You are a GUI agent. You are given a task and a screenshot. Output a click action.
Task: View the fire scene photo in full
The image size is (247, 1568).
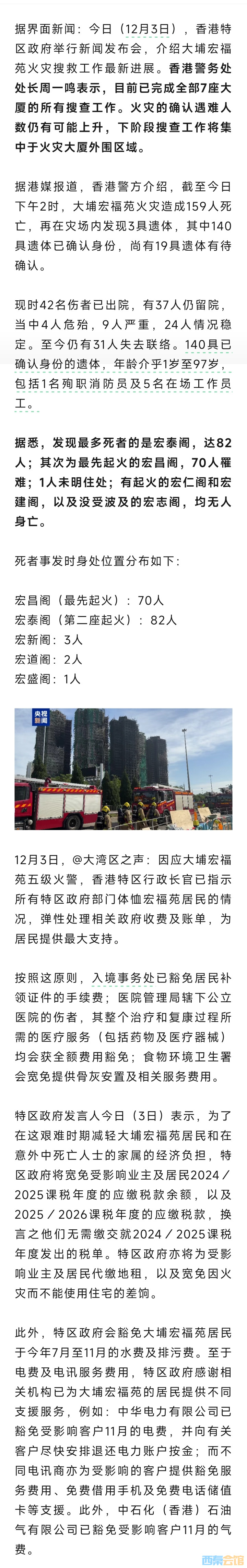pyautogui.click(x=123, y=769)
